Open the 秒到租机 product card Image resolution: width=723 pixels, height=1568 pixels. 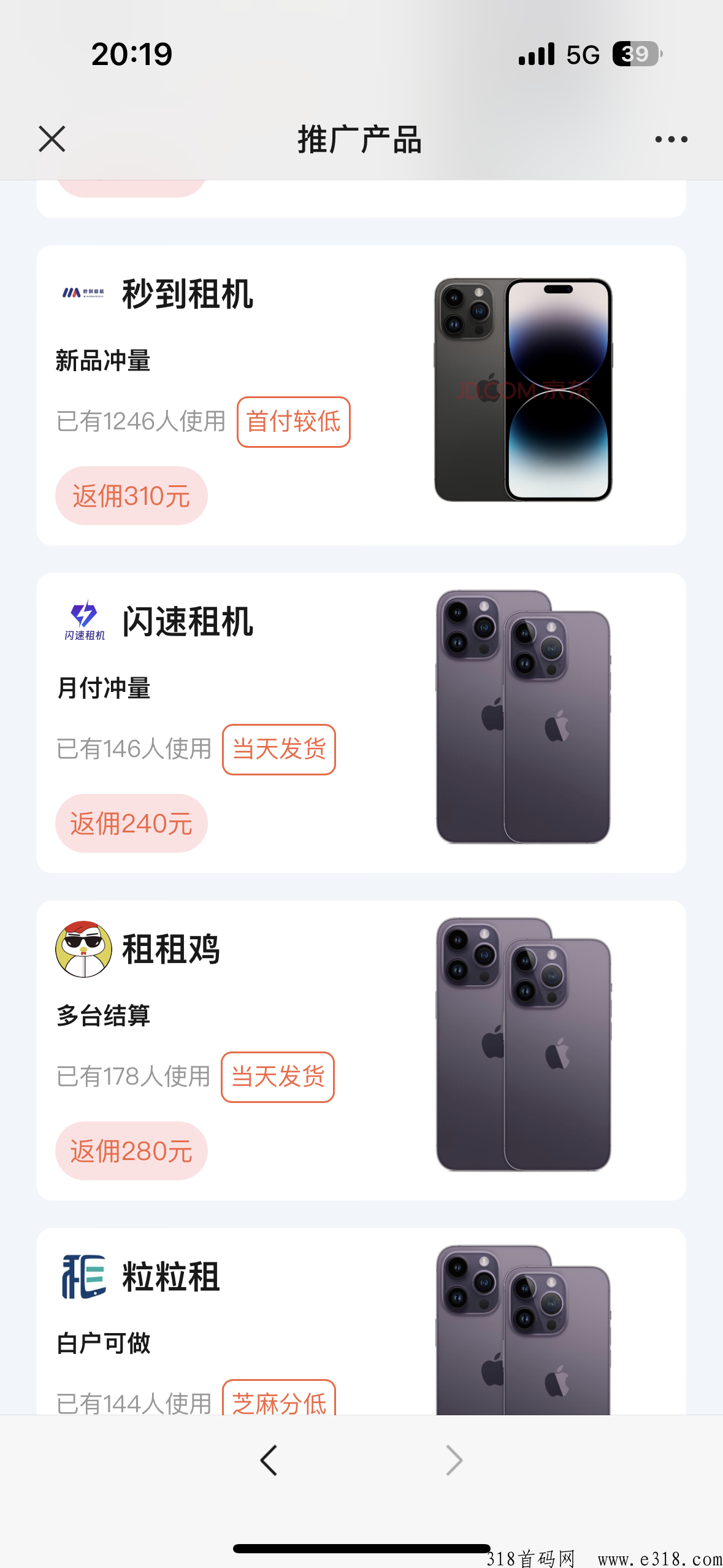[361, 395]
